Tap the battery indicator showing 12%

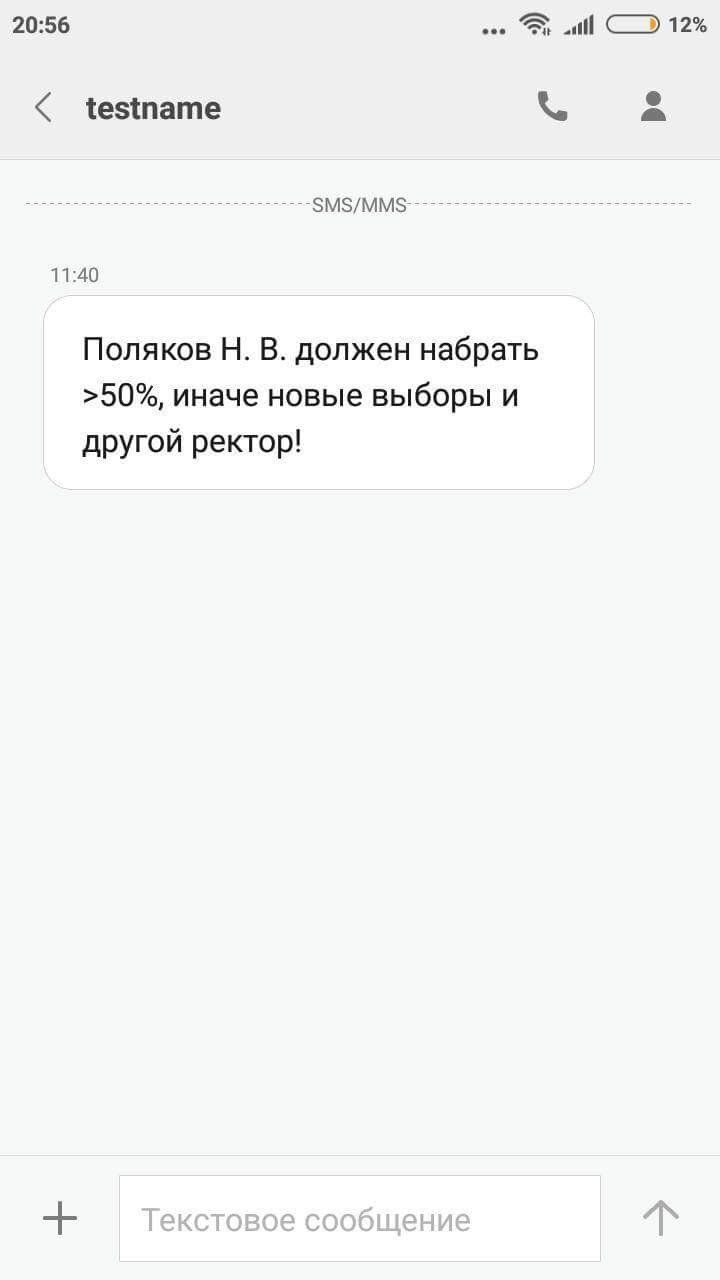point(634,25)
